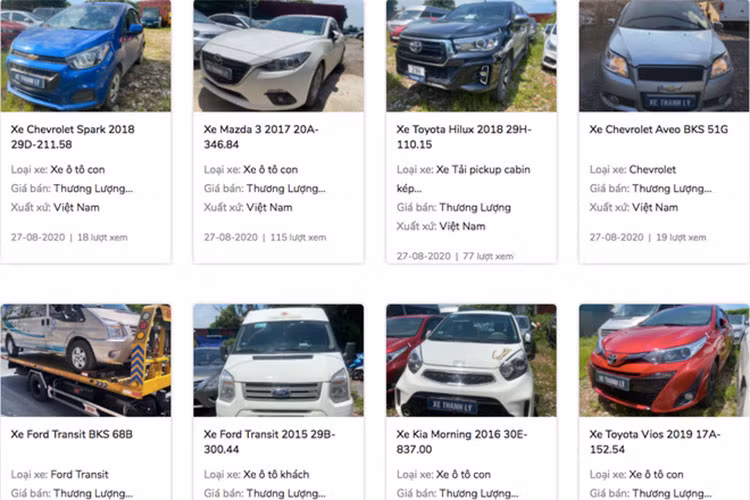Select the Toyota Vios 2019 listing
This screenshot has width=750, height=500.
(x=657, y=441)
